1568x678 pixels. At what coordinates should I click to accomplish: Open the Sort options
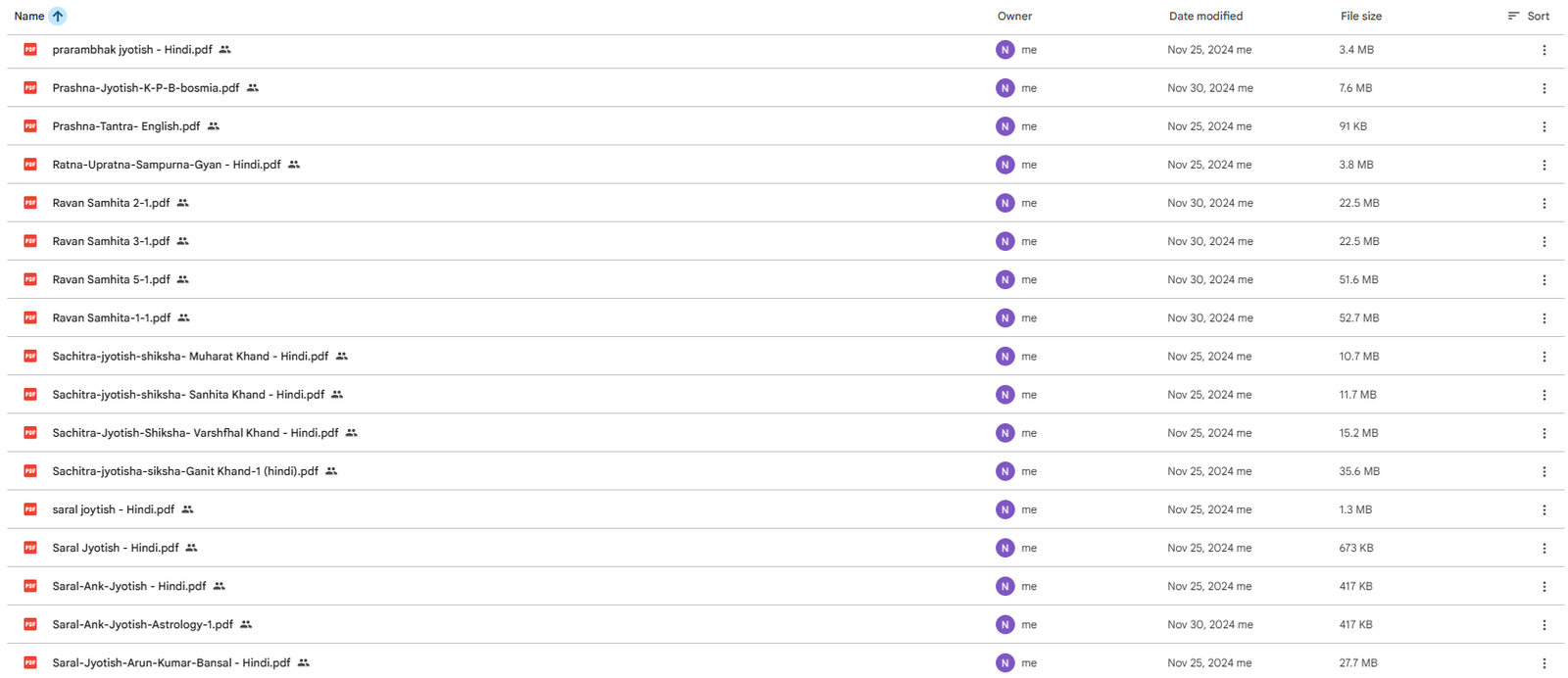point(1528,16)
